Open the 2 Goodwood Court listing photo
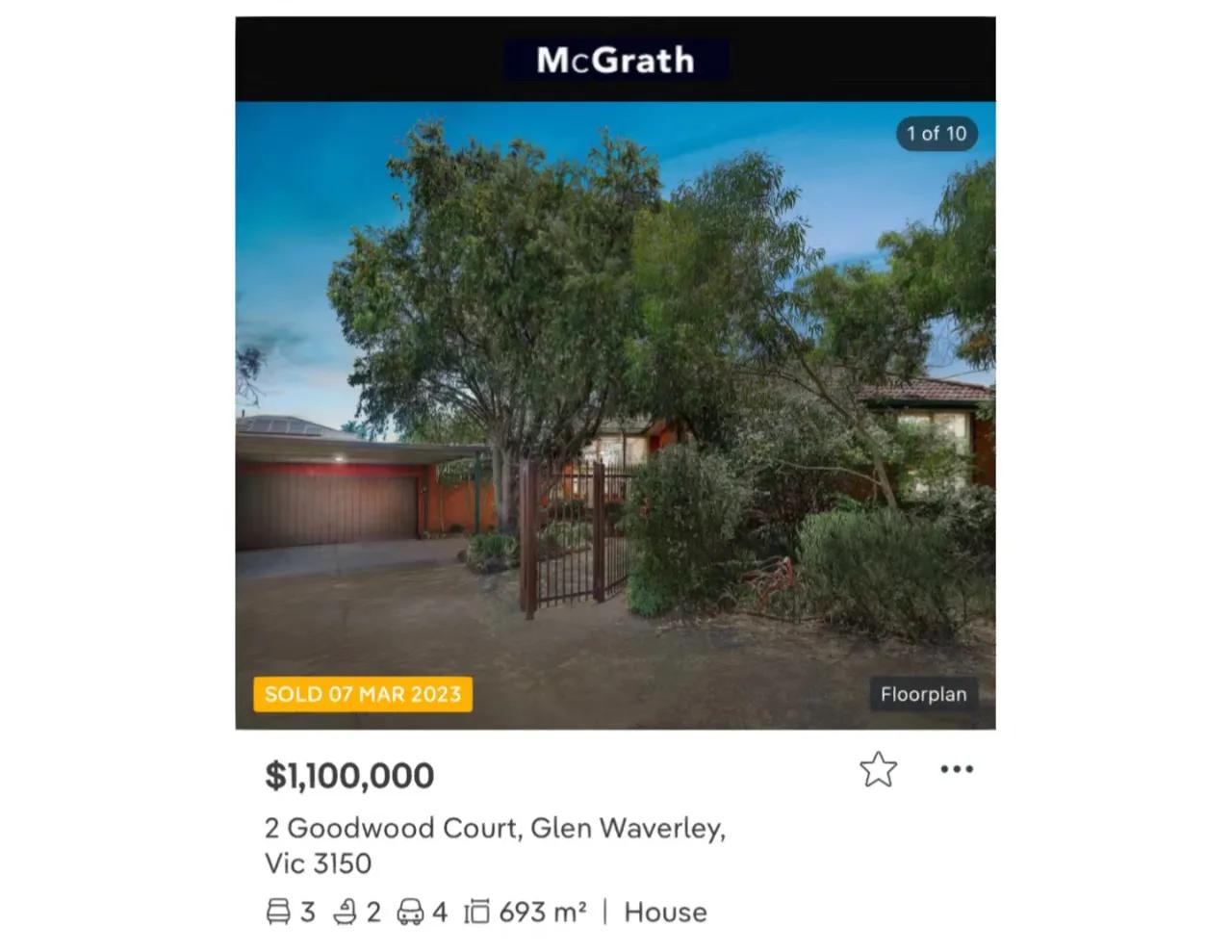 (x=615, y=414)
